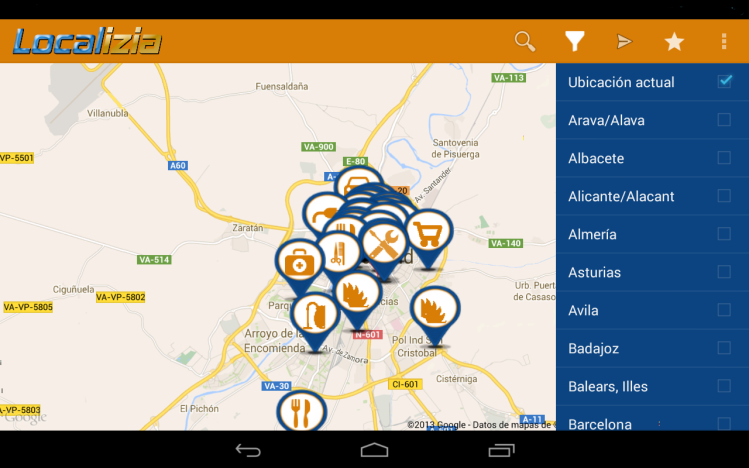Open the first aid kit map pin

point(297,263)
